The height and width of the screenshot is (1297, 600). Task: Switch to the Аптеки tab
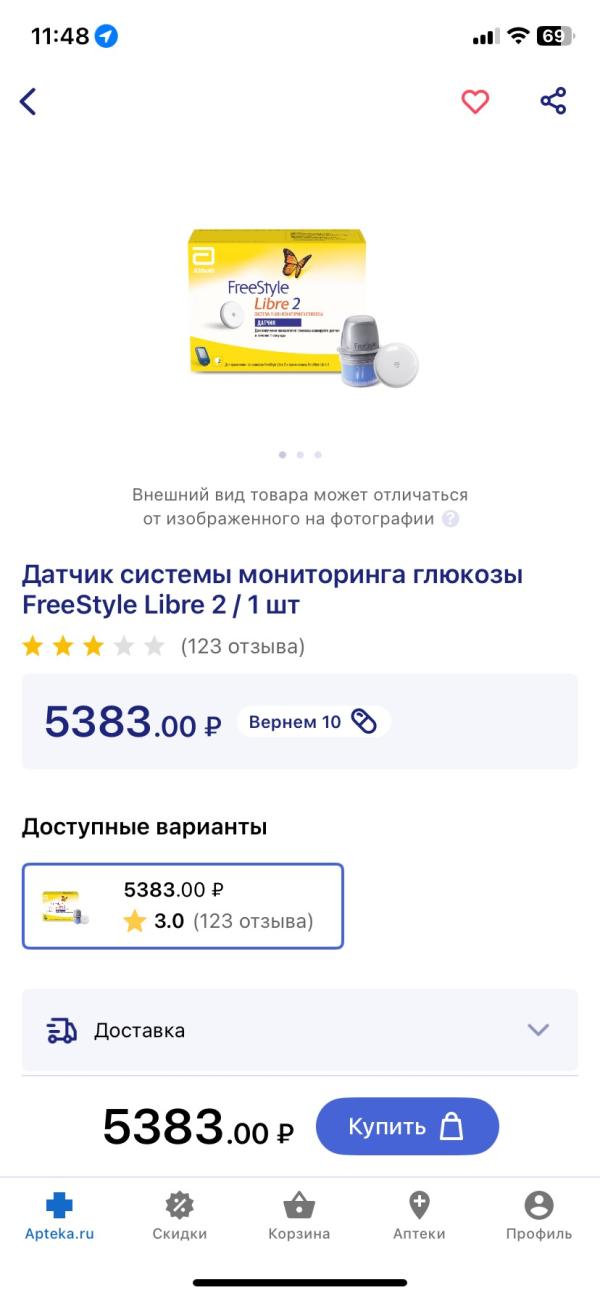[x=419, y=1216]
